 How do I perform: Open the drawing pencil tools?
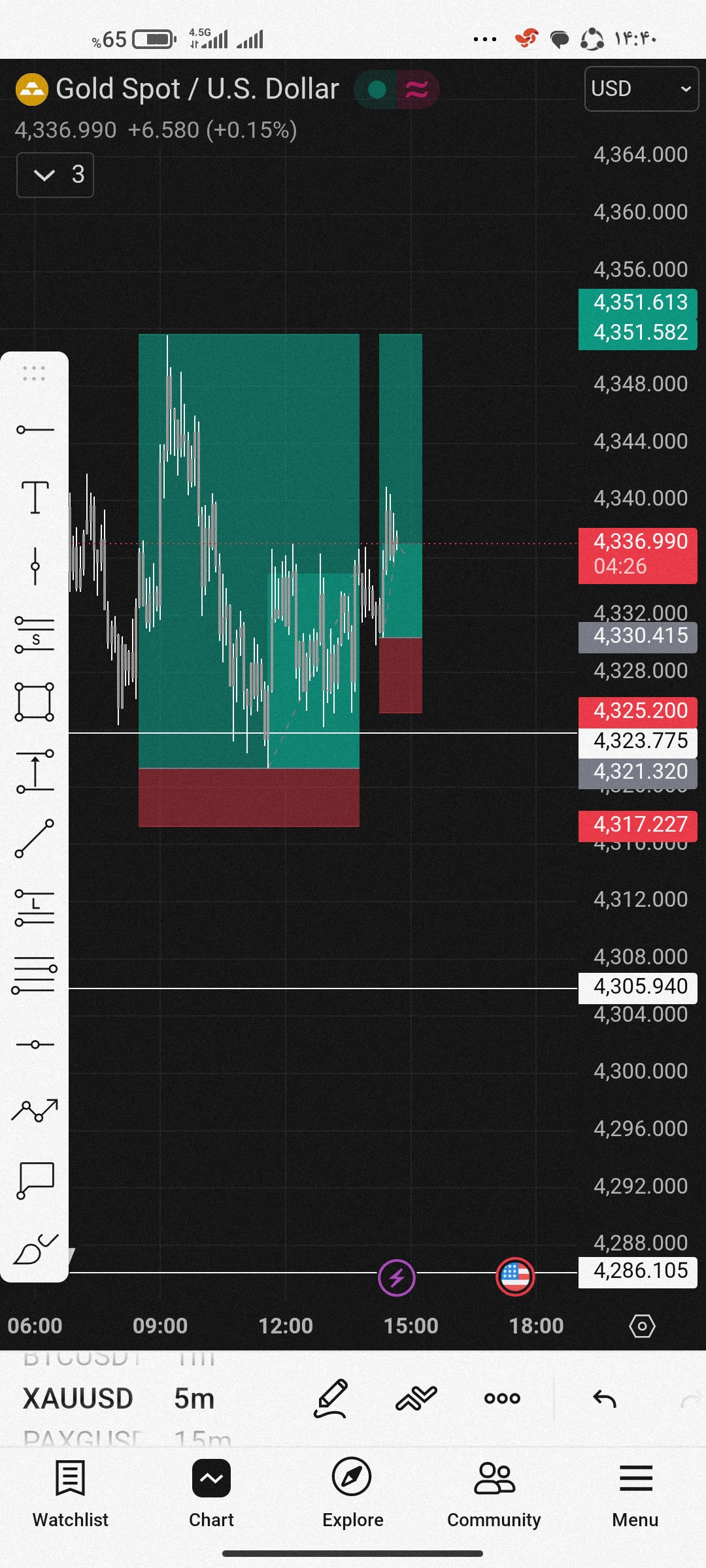(331, 1399)
